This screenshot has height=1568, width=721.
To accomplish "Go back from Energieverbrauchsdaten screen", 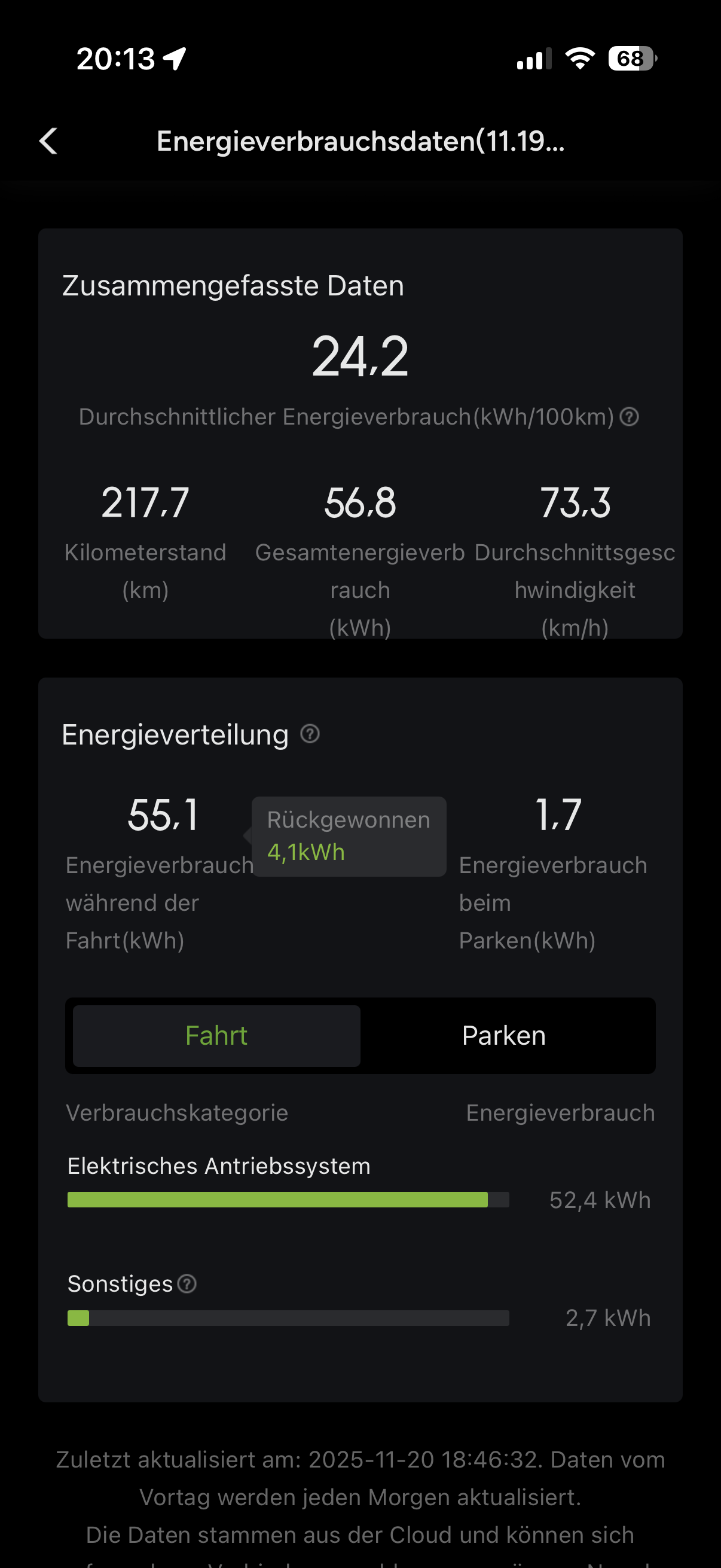I will click(x=48, y=141).
